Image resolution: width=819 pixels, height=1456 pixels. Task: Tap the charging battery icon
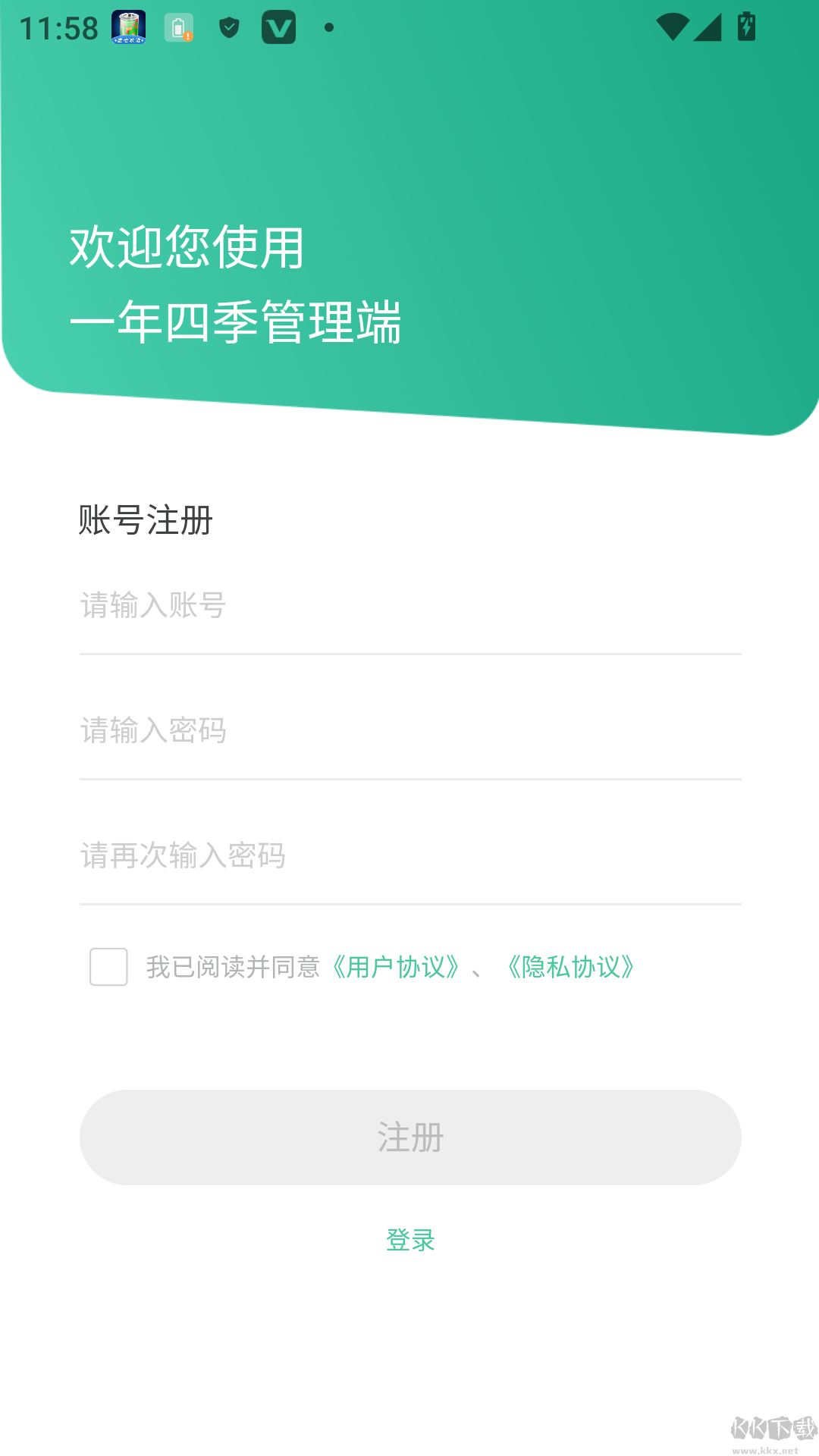(x=746, y=27)
